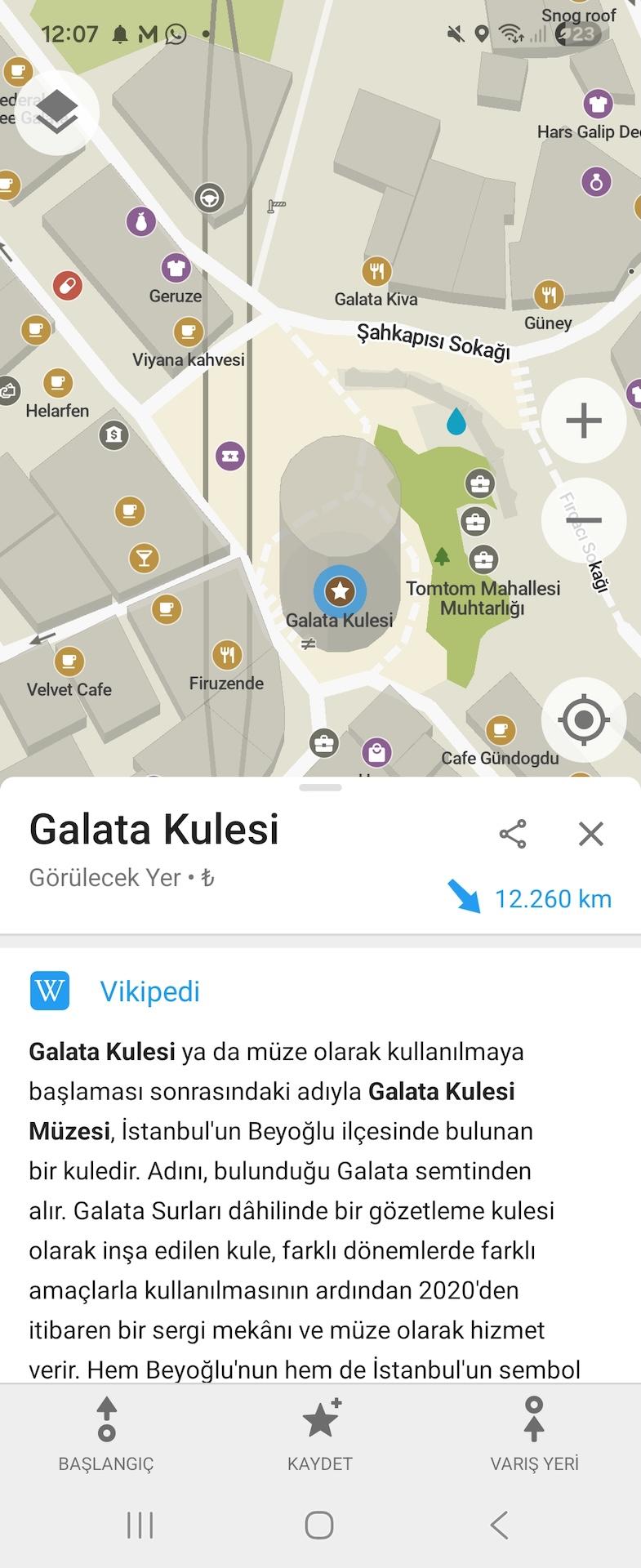641x1568 pixels.
Task: Go back with system back button
Action: (499, 1525)
